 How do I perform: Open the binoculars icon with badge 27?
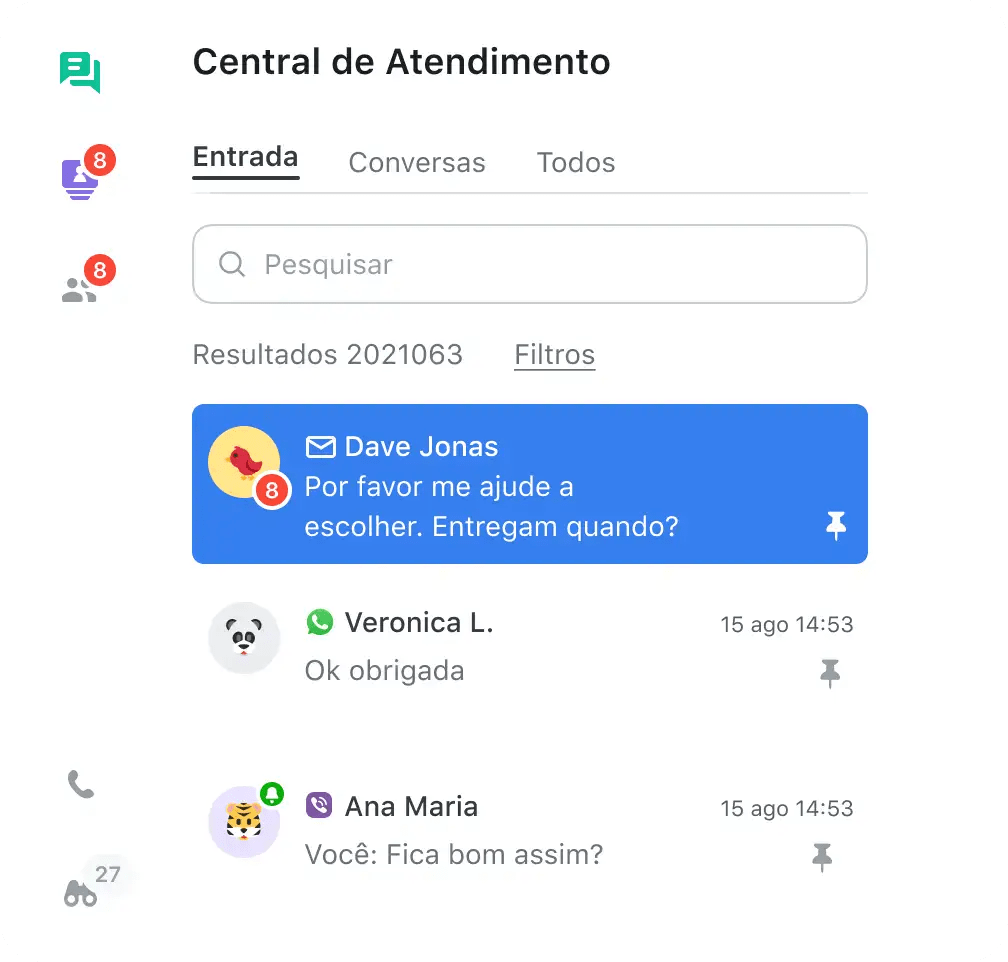point(81,892)
